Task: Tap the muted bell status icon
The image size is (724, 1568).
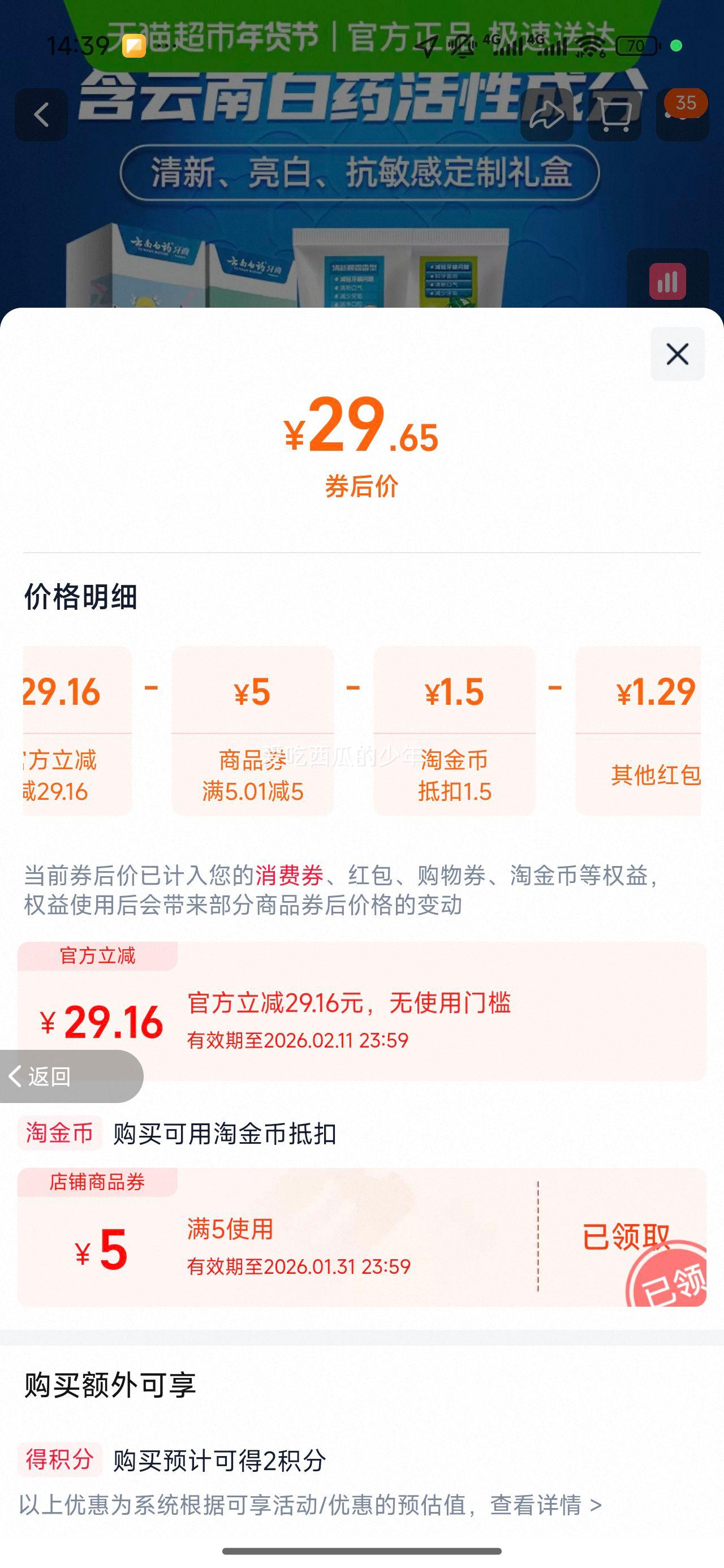Action: tap(463, 46)
